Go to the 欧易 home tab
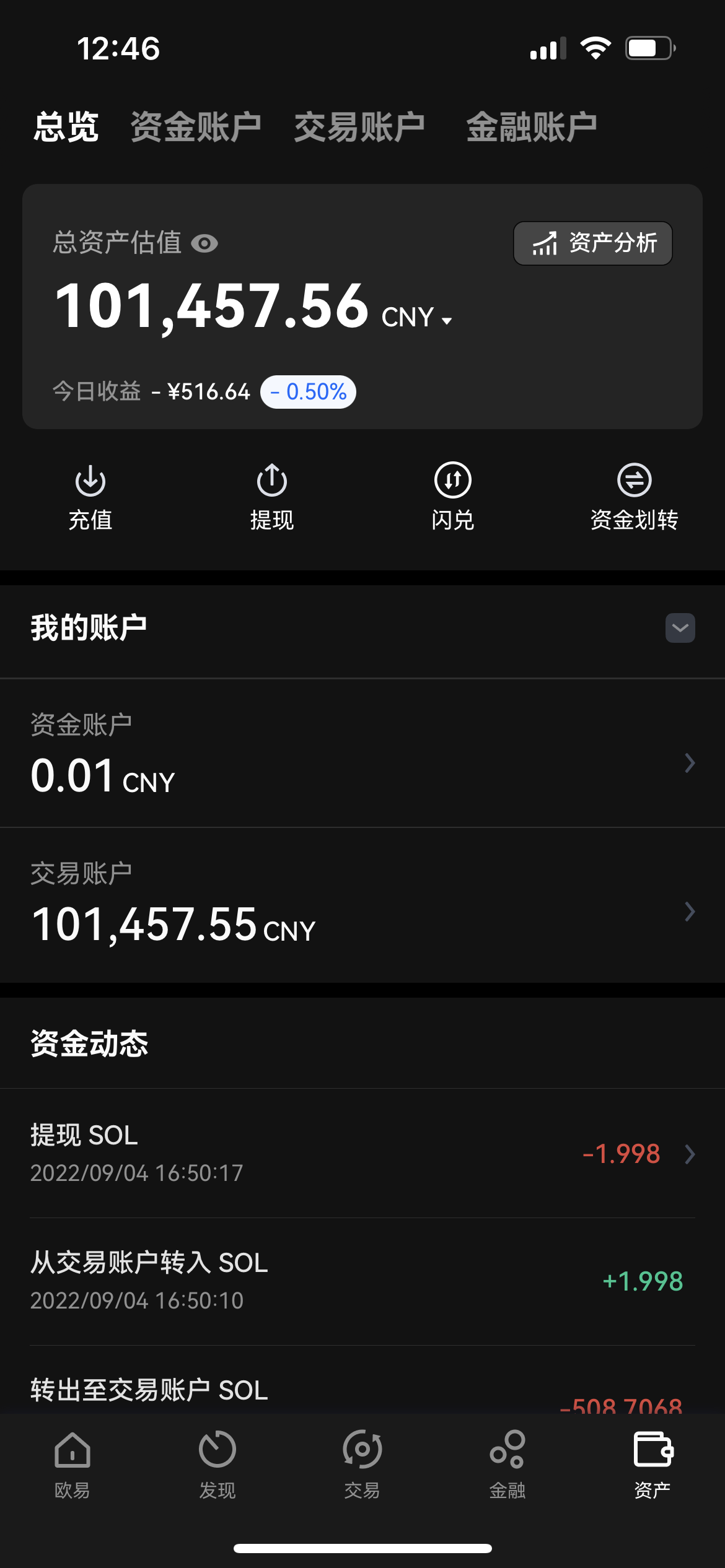The image size is (725, 1568). pyautogui.click(x=72, y=1465)
